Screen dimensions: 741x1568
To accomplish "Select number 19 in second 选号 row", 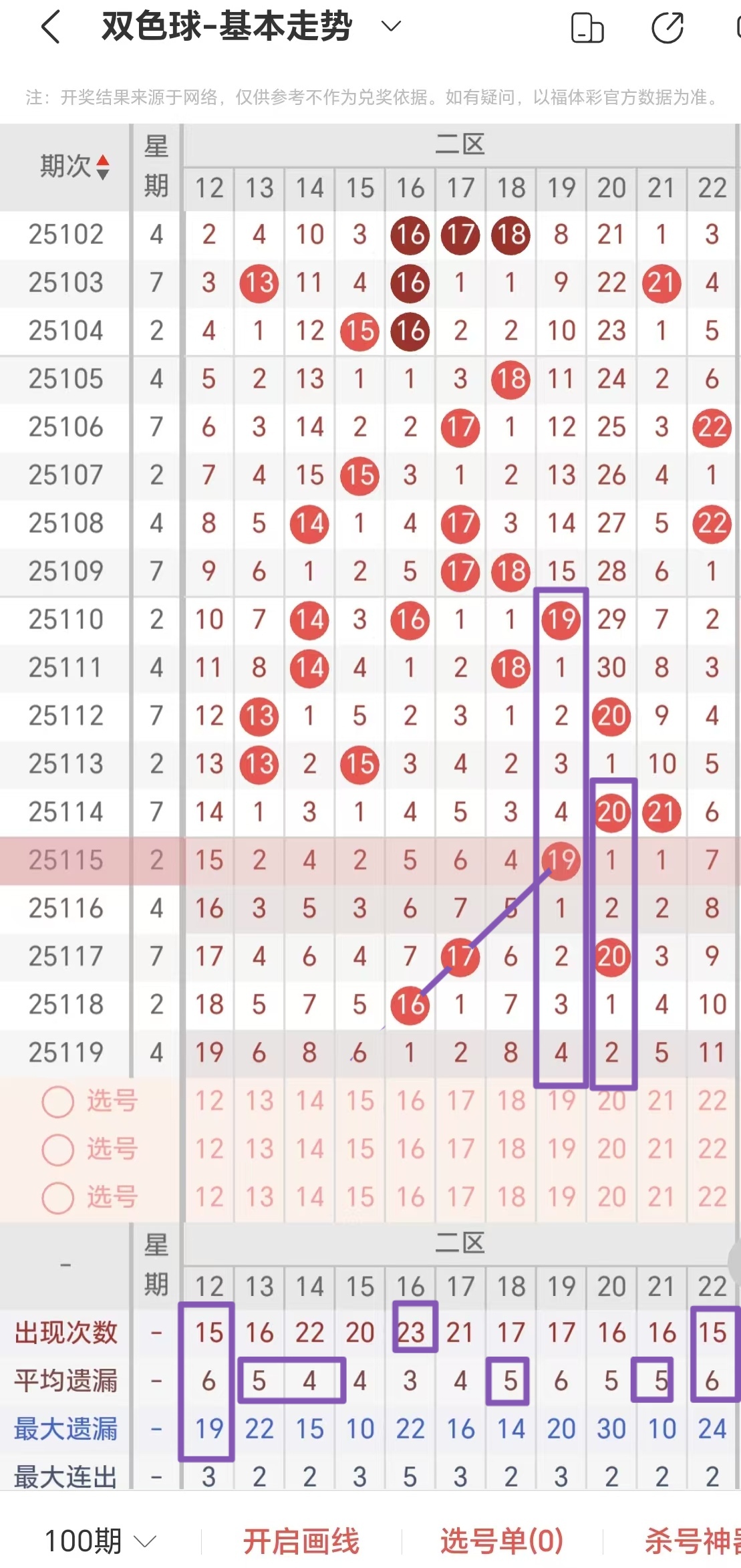I will click(x=561, y=1149).
